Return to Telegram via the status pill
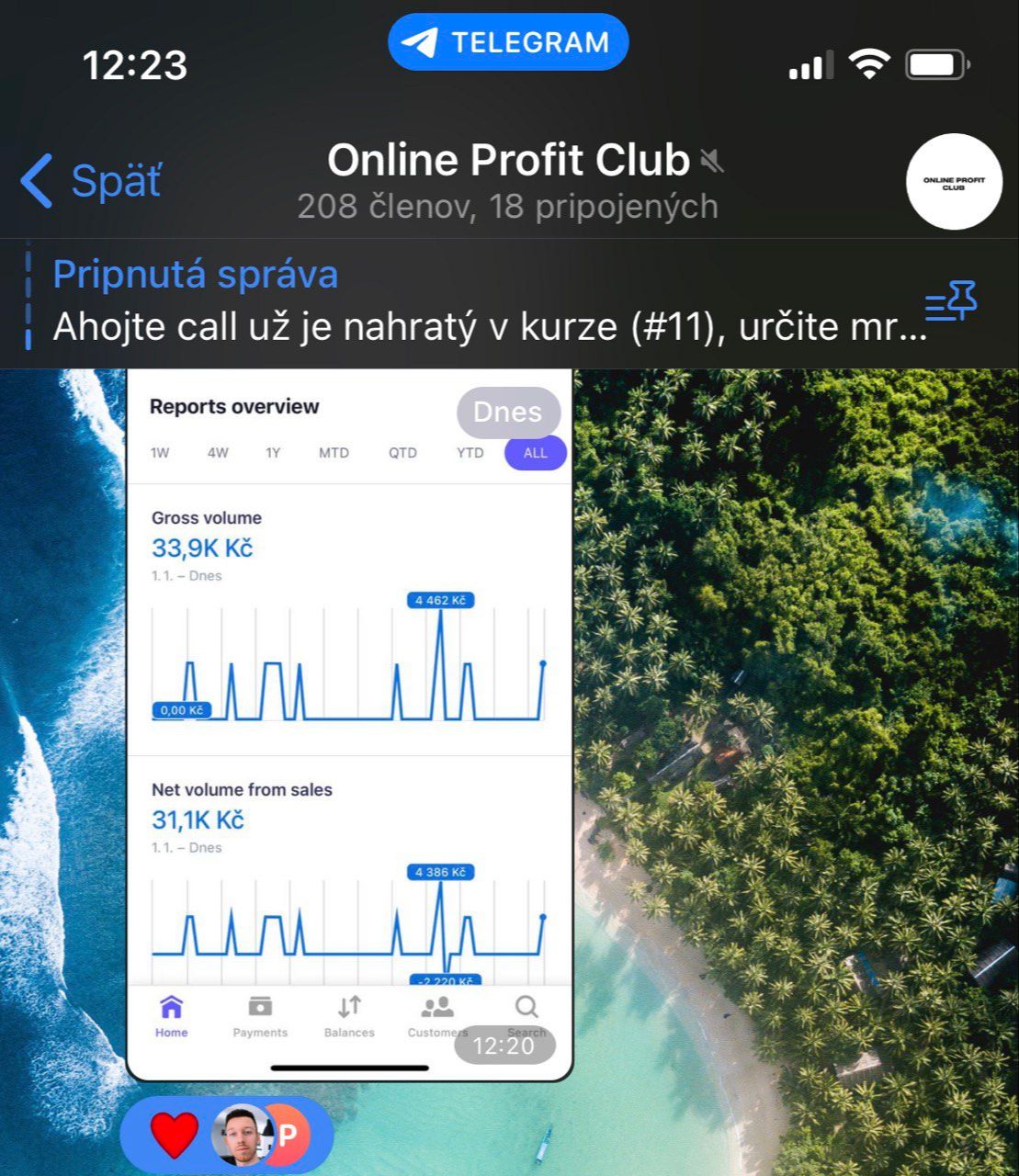Image resolution: width=1019 pixels, height=1176 pixels. [508, 42]
